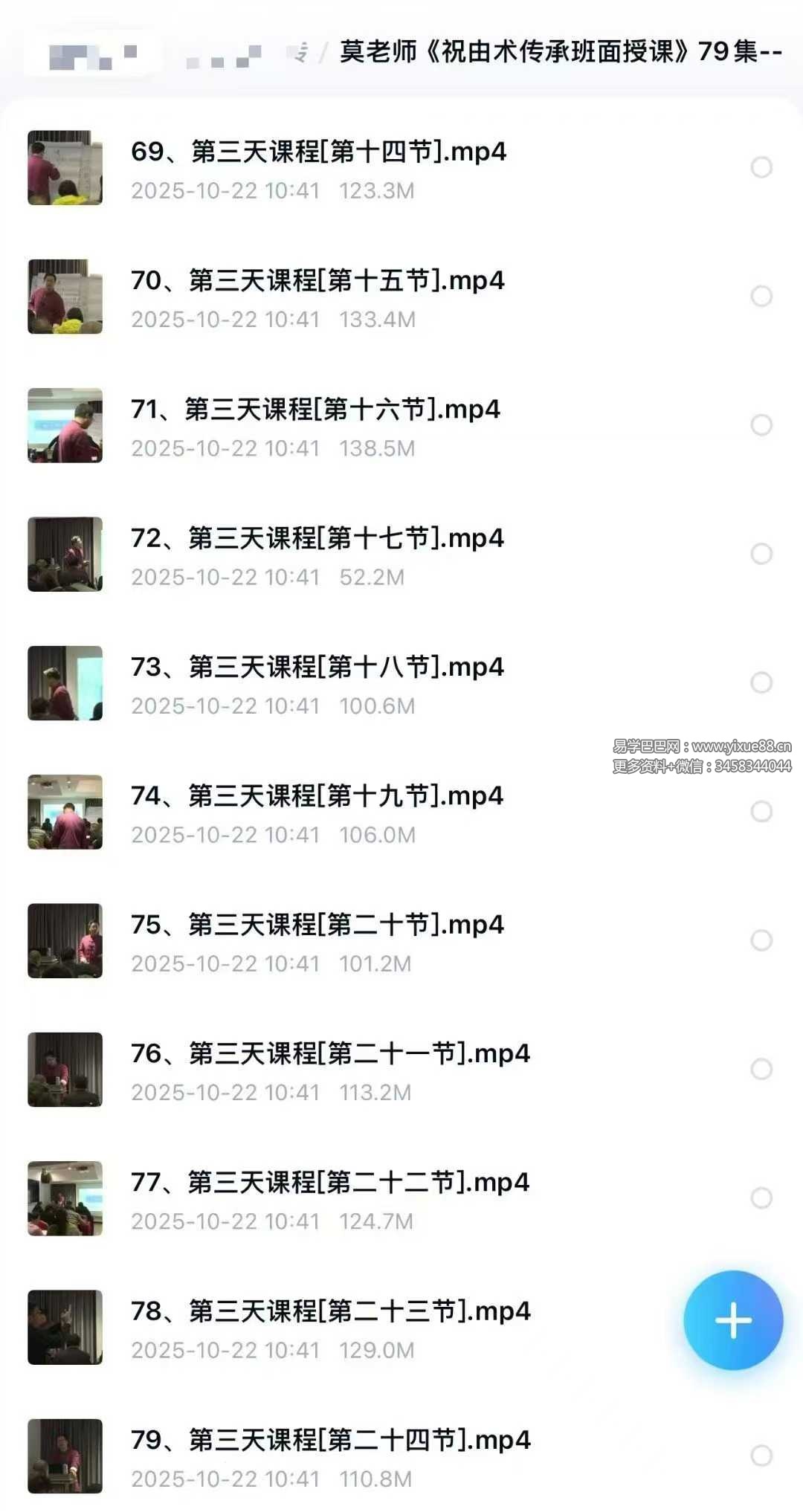Tick the selection circle for 第十五节

click(761, 296)
